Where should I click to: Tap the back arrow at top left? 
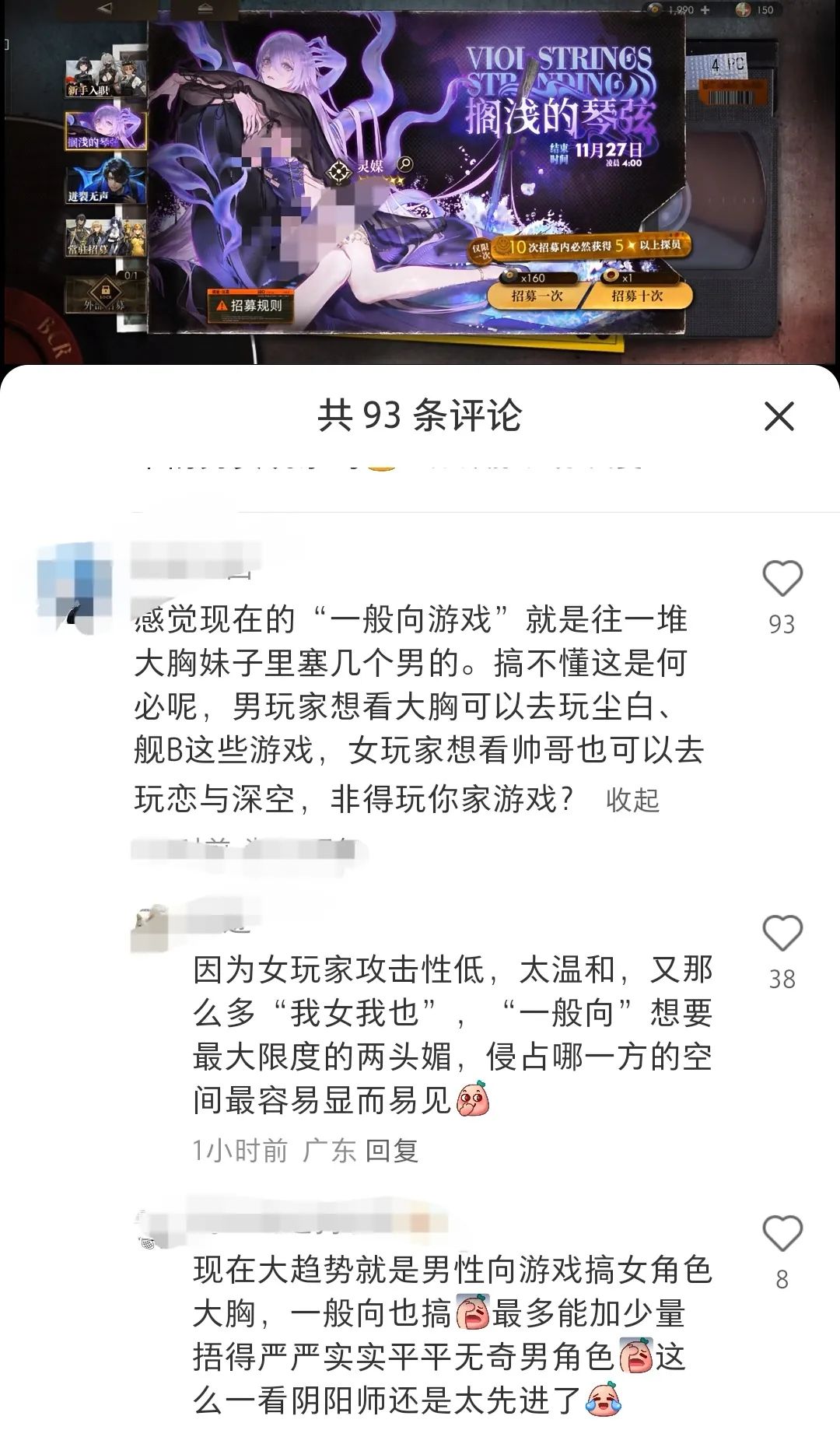coord(103,9)
